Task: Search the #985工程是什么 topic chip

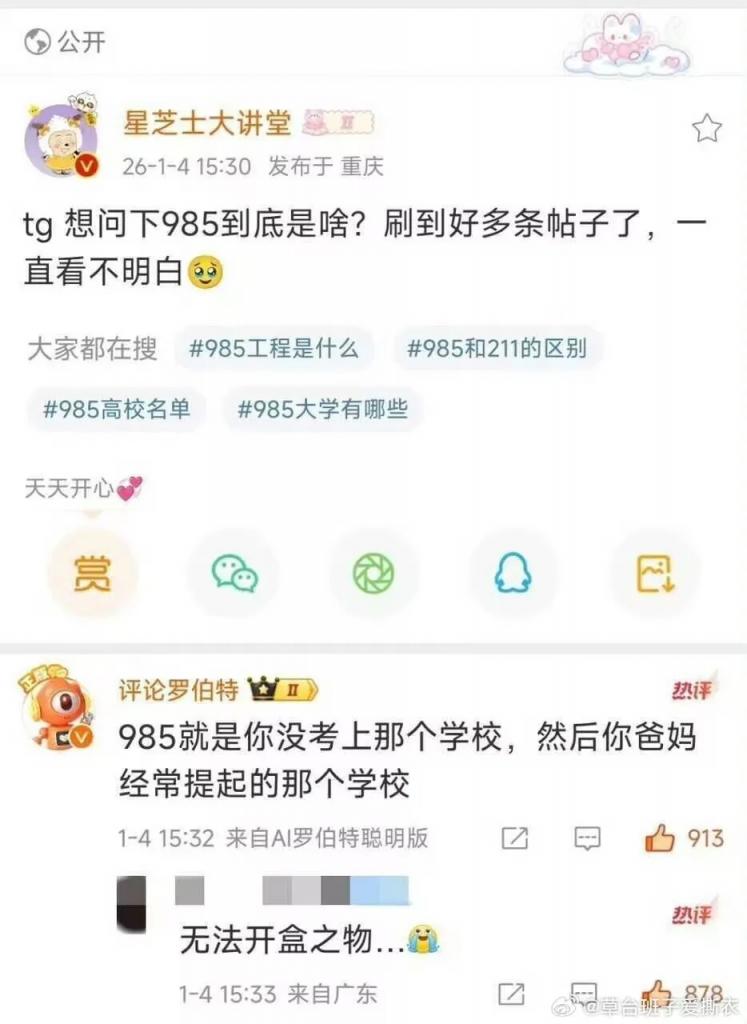Action: (x=273, y=349)
